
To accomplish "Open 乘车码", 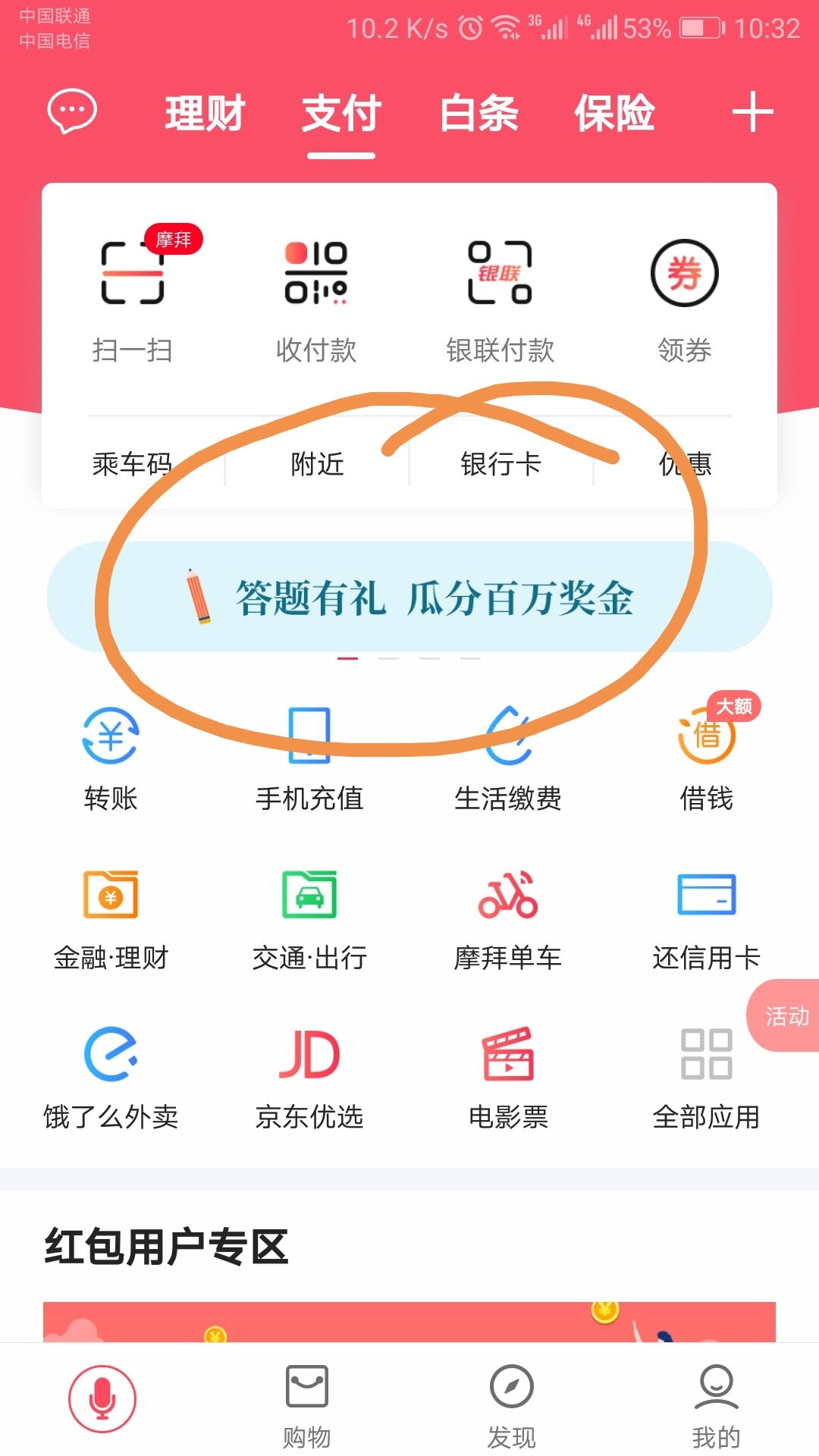I will [x=133, y=463].
